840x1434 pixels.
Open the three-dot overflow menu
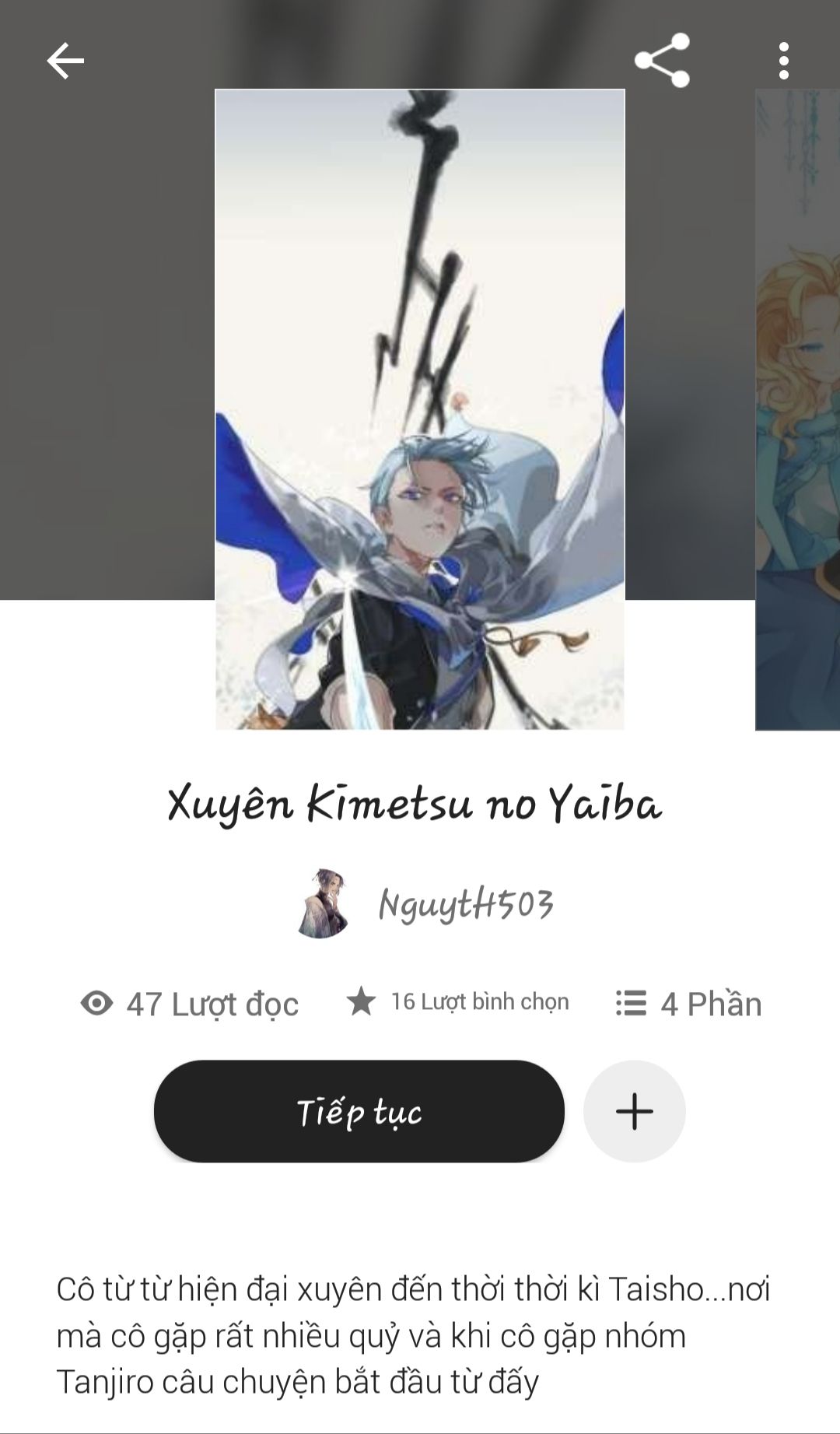click(x=783, y=61)
